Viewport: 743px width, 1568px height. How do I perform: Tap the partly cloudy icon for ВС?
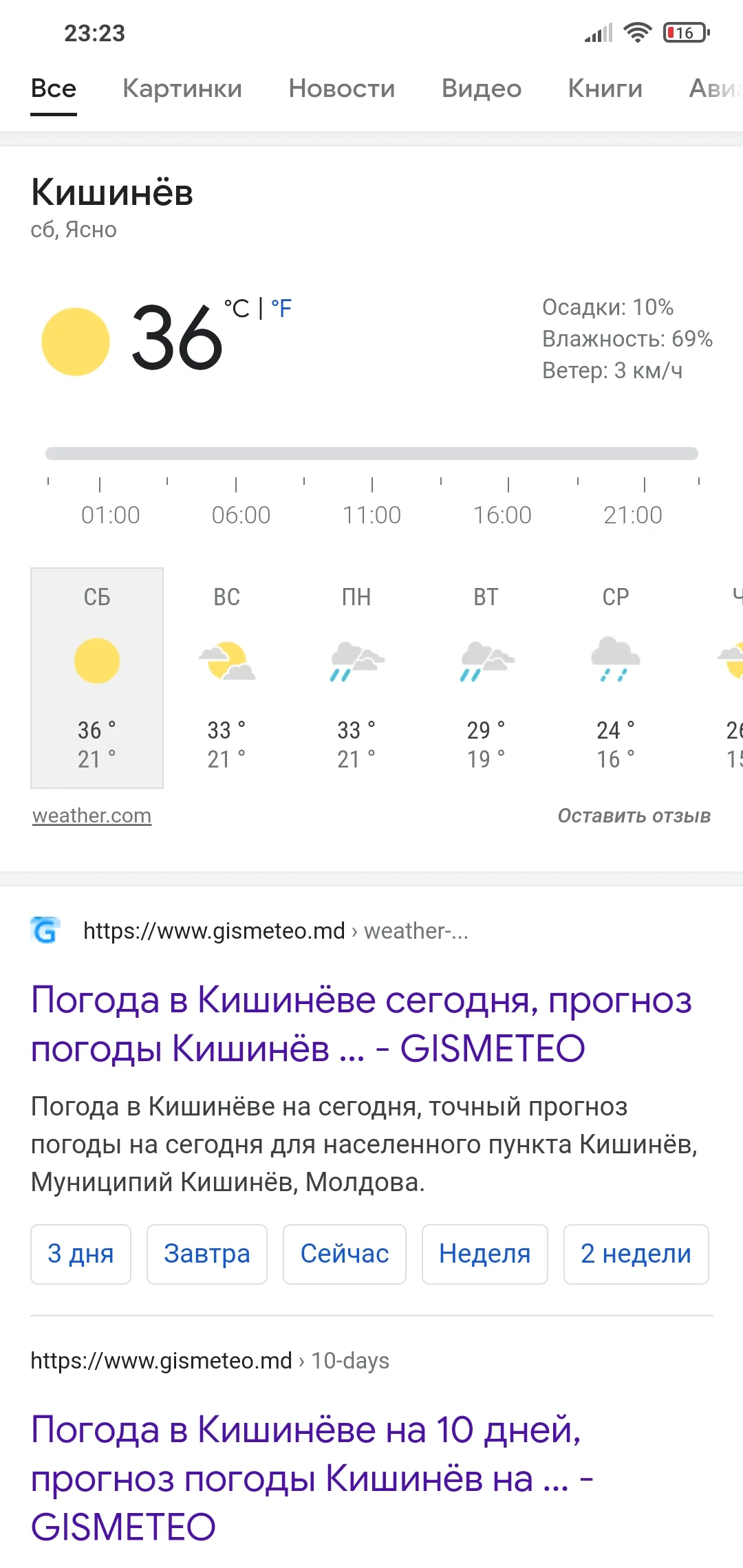(x=227, y=660)
